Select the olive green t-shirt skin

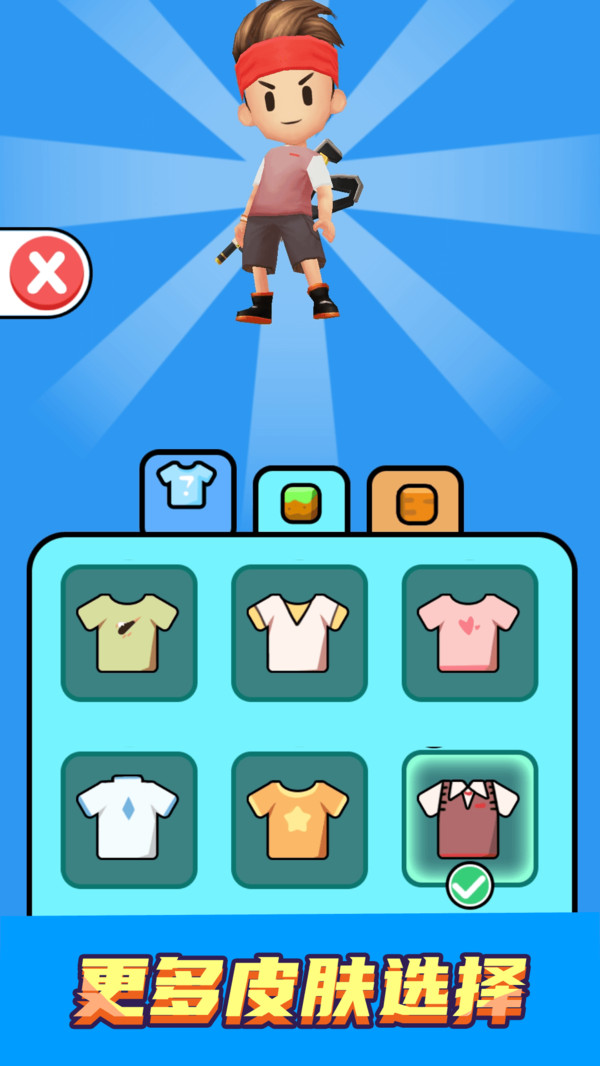click(x=129, y=632)
